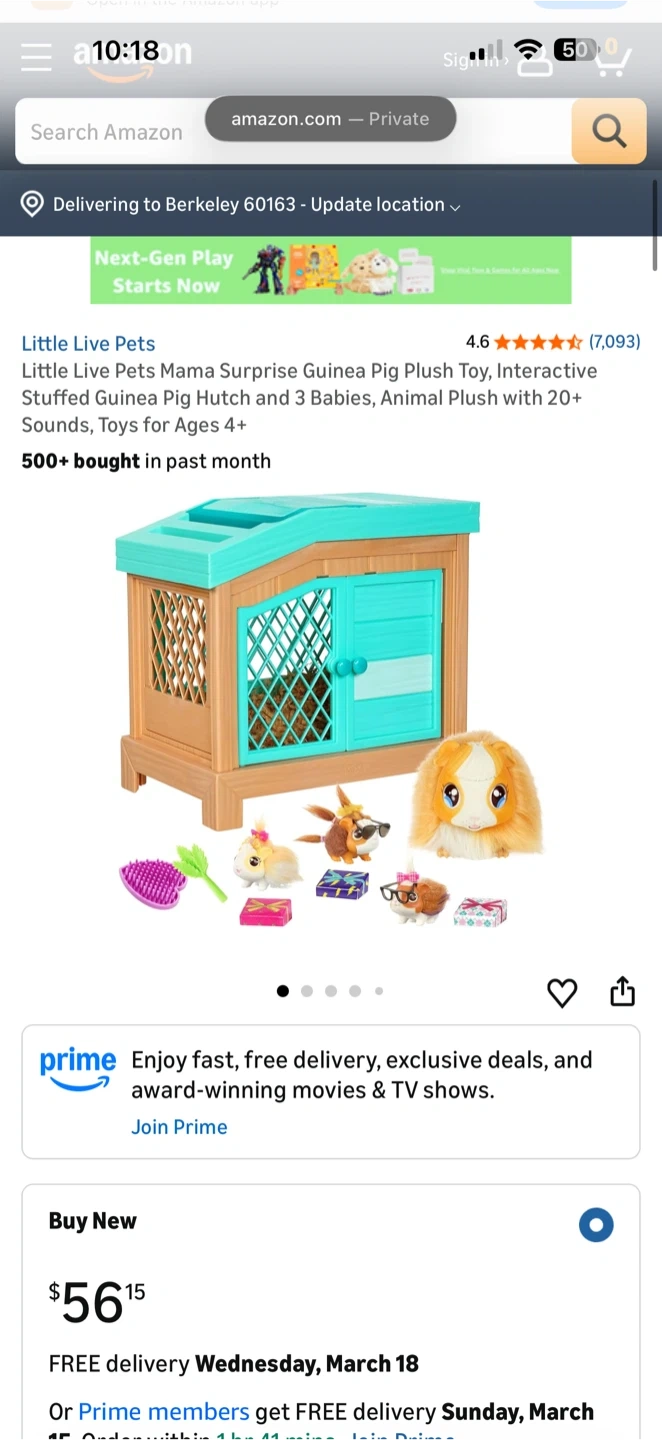The image size is (662, 1440).
Task: Select the Buy New option
Action: (x=596, y=1225)
